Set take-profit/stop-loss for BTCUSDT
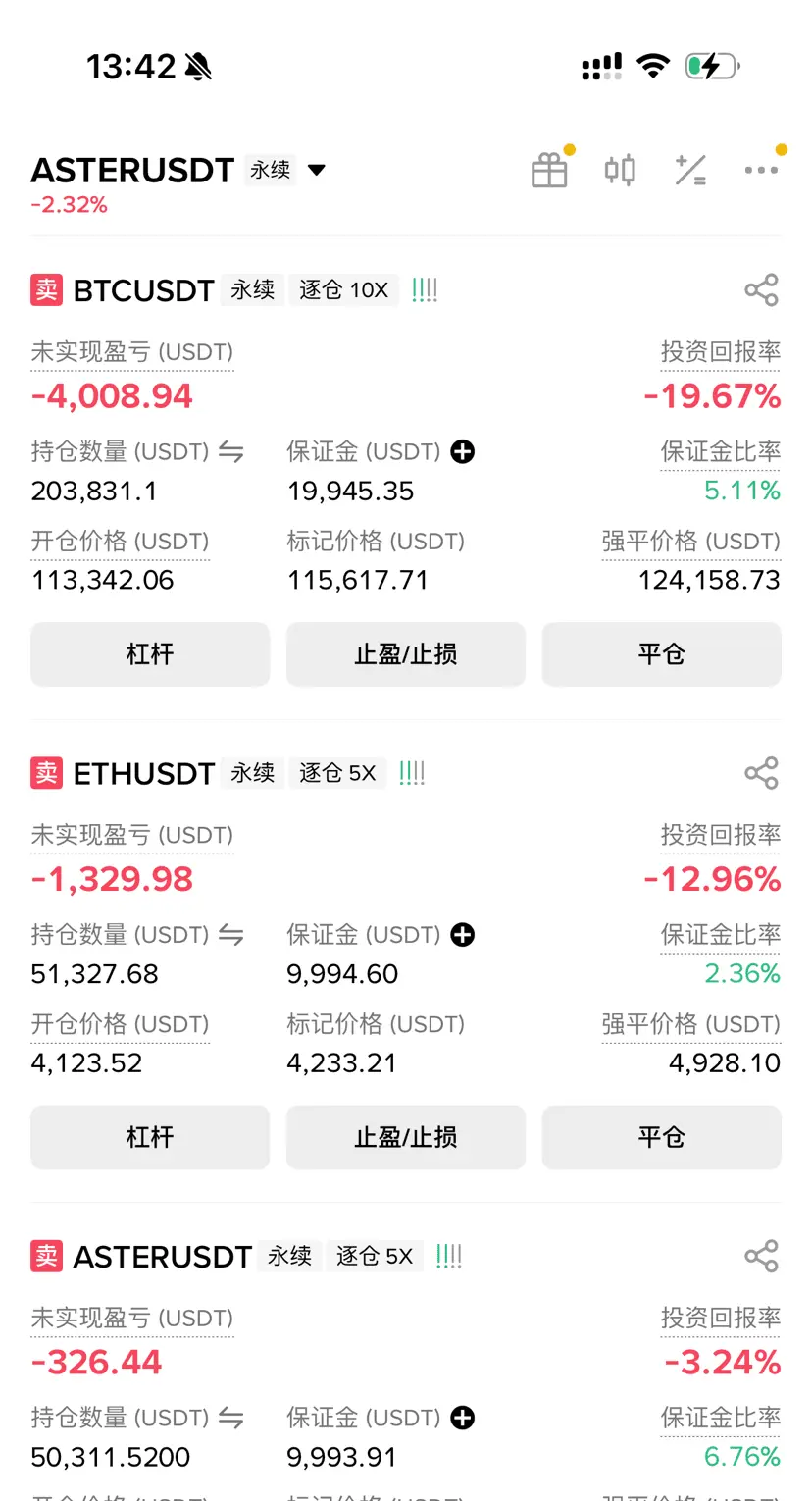This screenshot has height=1501, width=812. pos(406,654)
